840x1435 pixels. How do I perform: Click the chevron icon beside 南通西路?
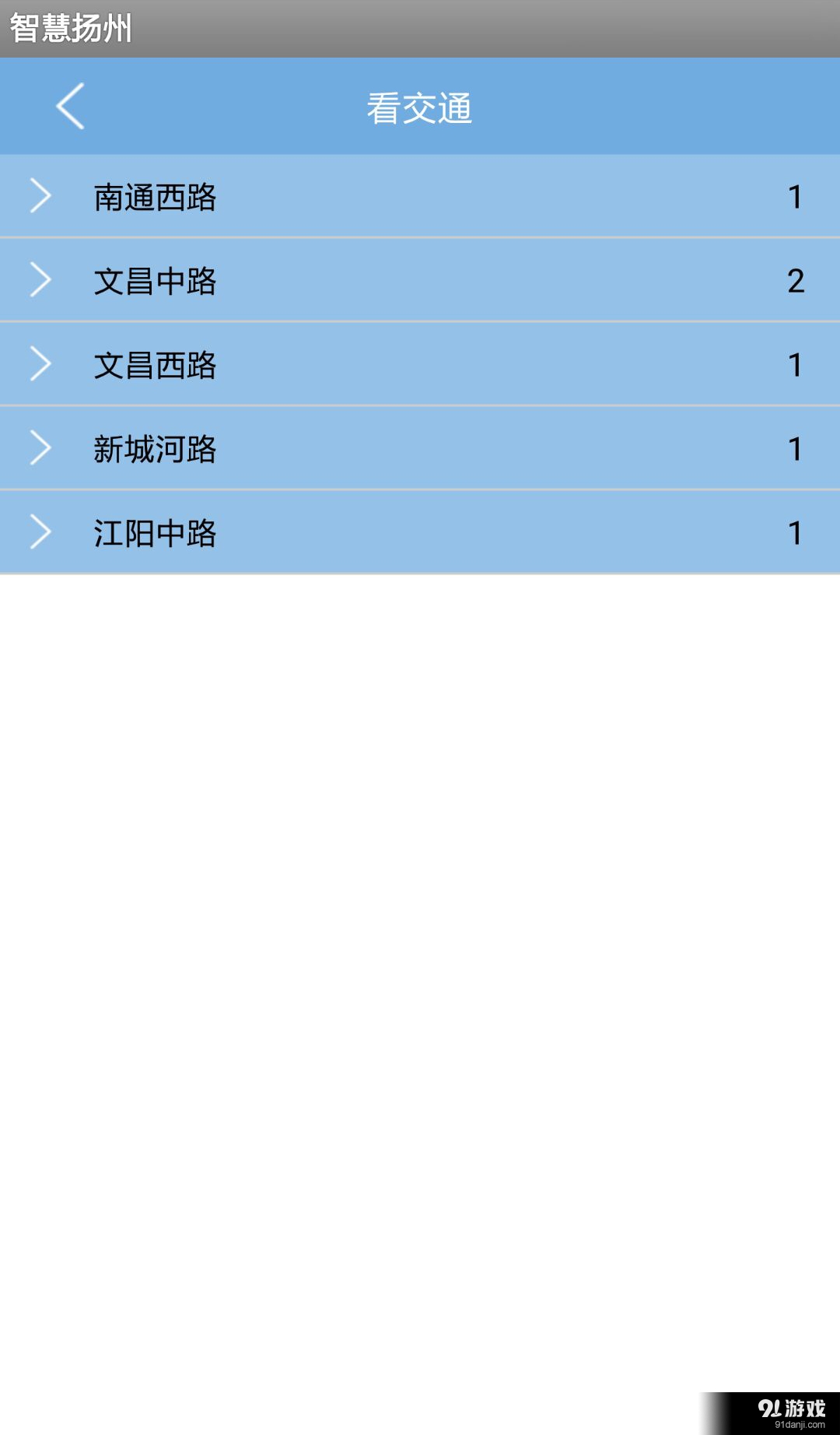click(x=39, y=196)
